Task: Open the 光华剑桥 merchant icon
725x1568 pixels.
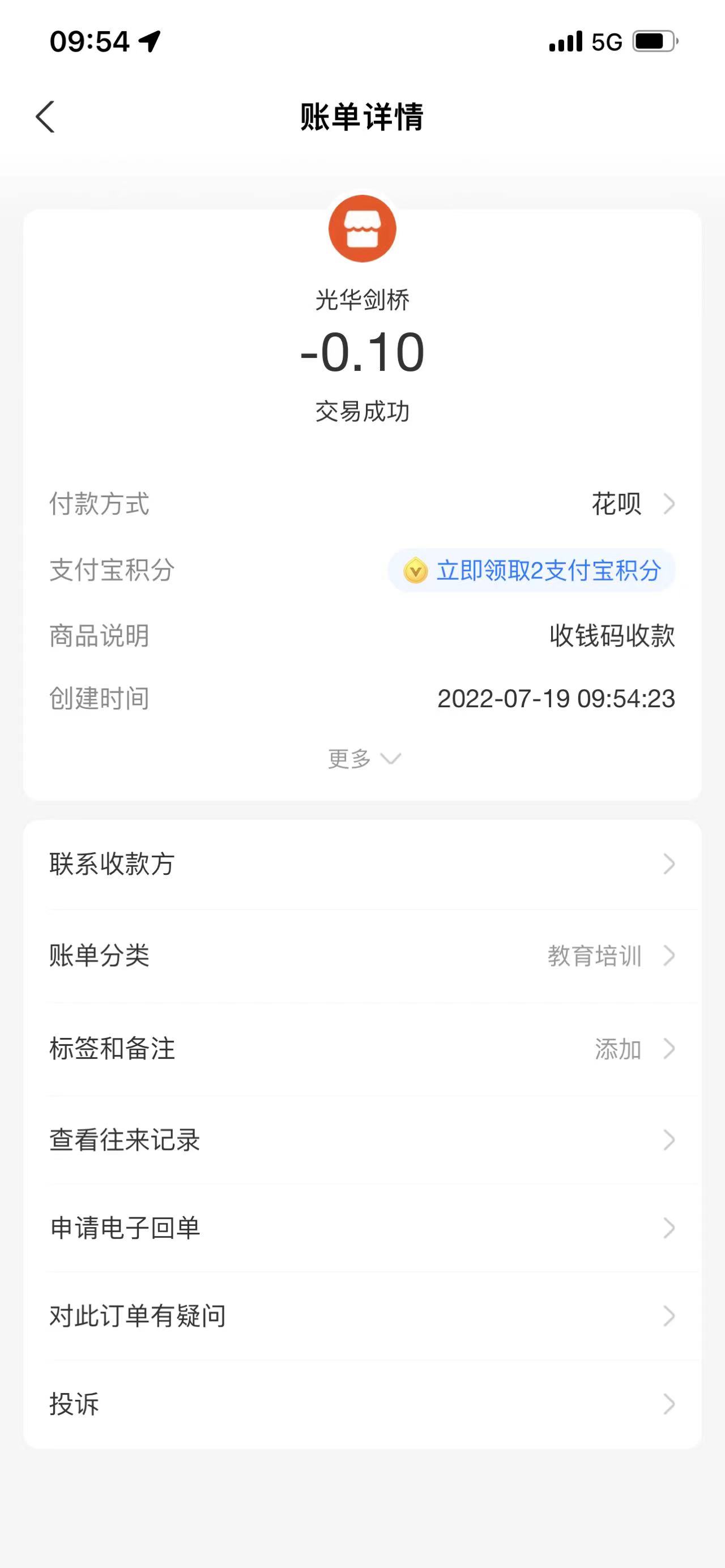Action: [362, 229]
